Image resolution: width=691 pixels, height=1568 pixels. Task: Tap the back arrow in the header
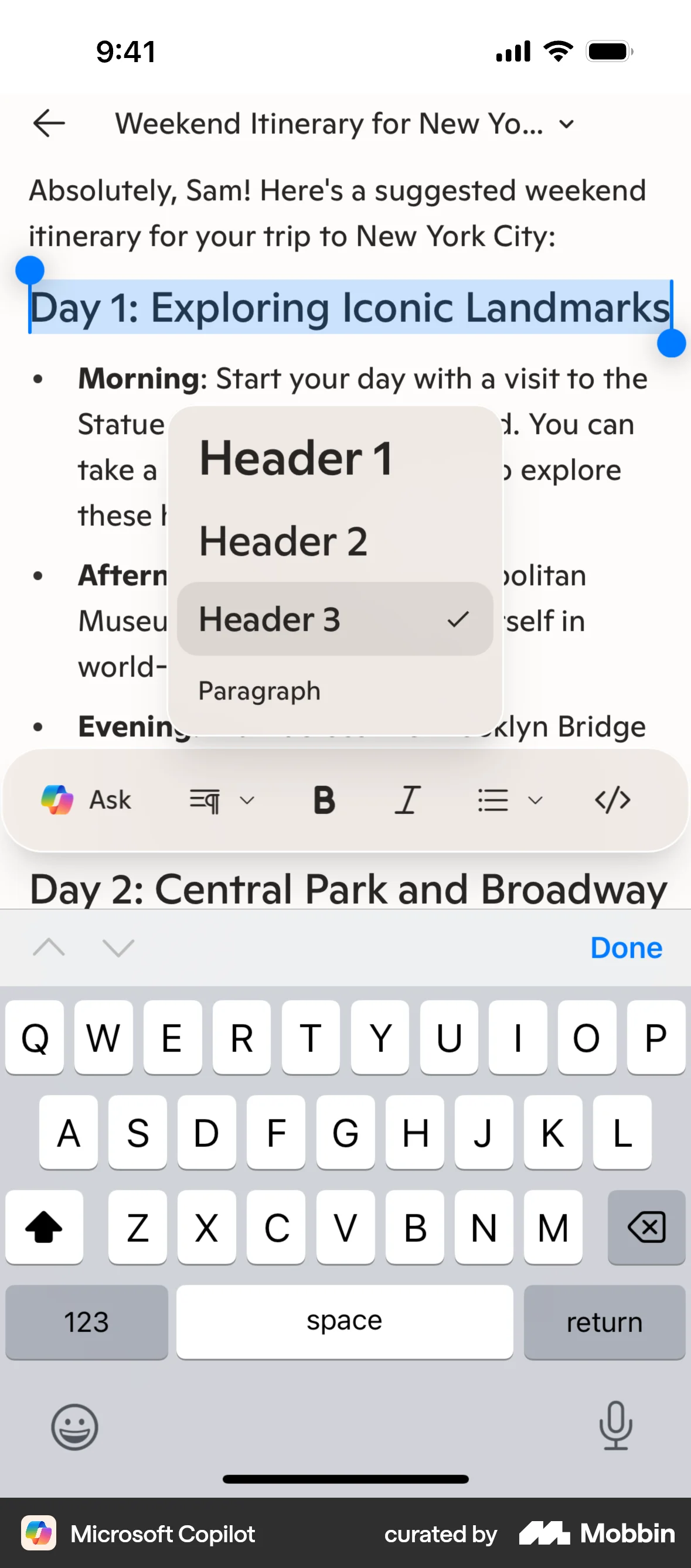(49, 123)
